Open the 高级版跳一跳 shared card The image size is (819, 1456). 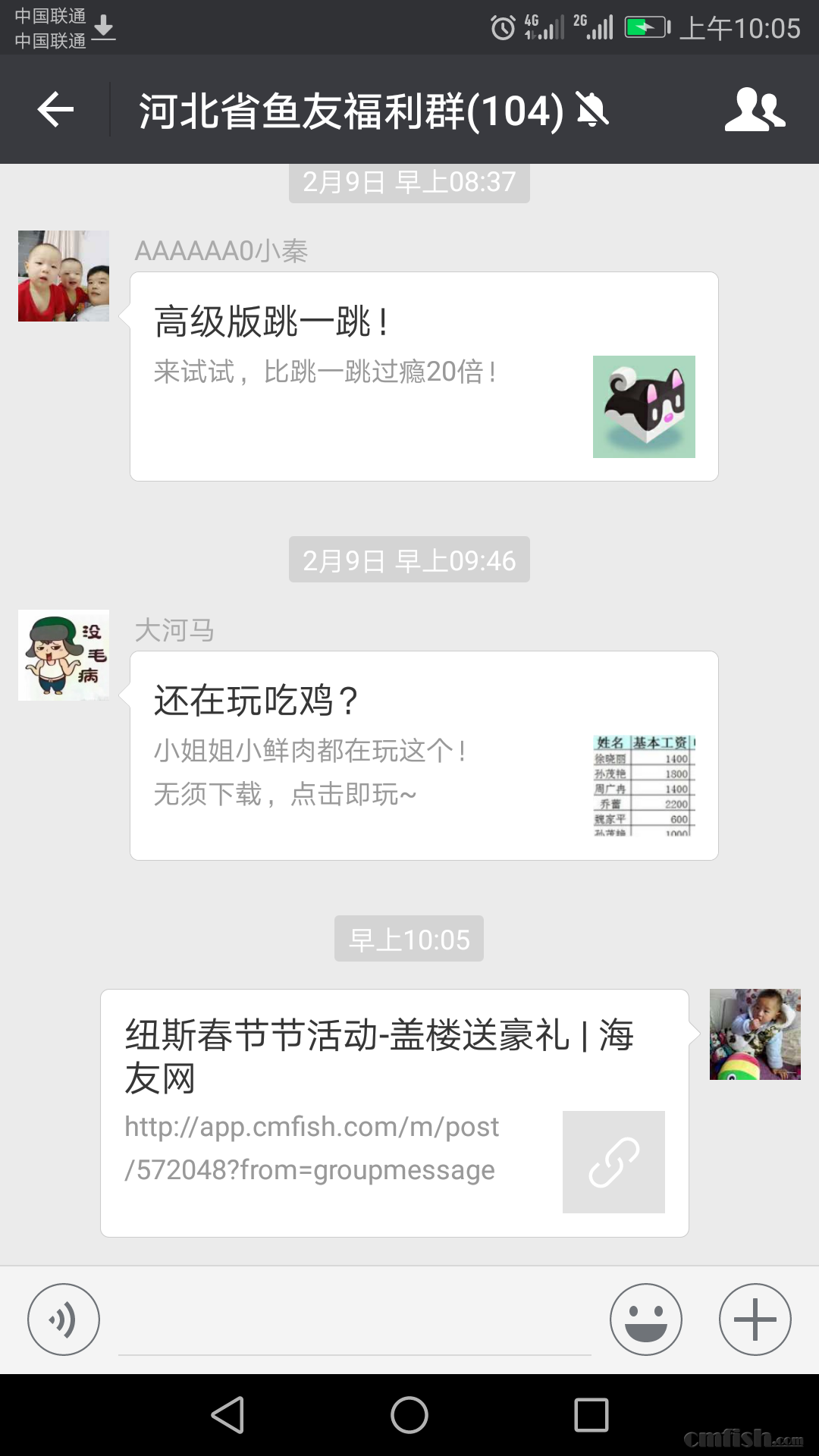click(424, 376)
